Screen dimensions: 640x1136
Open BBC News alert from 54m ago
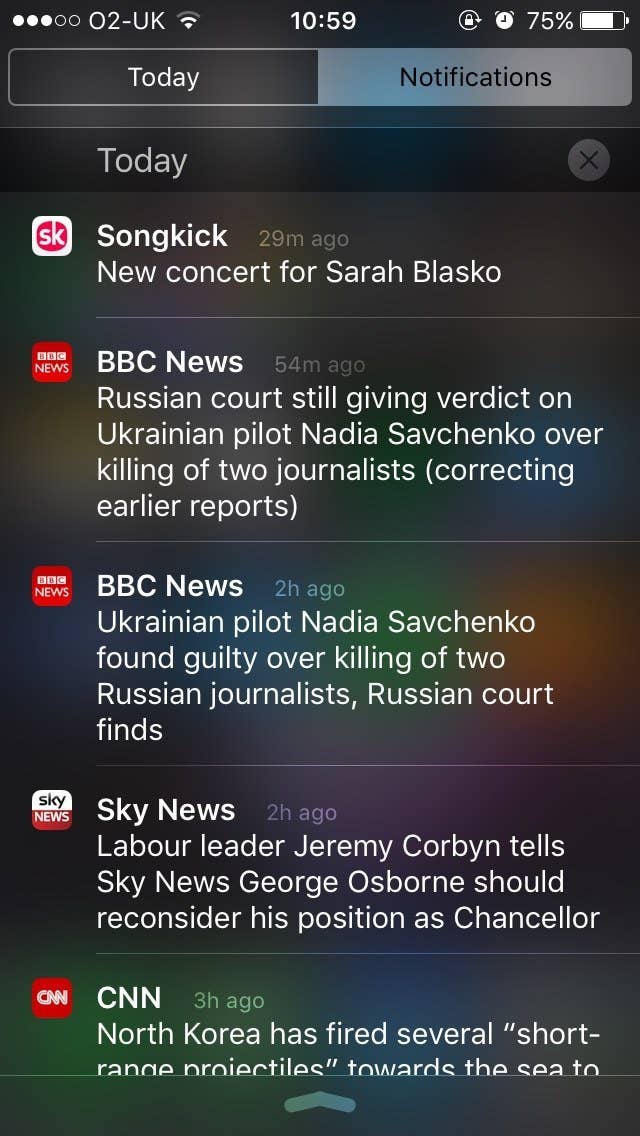click(x=320, y=430)
